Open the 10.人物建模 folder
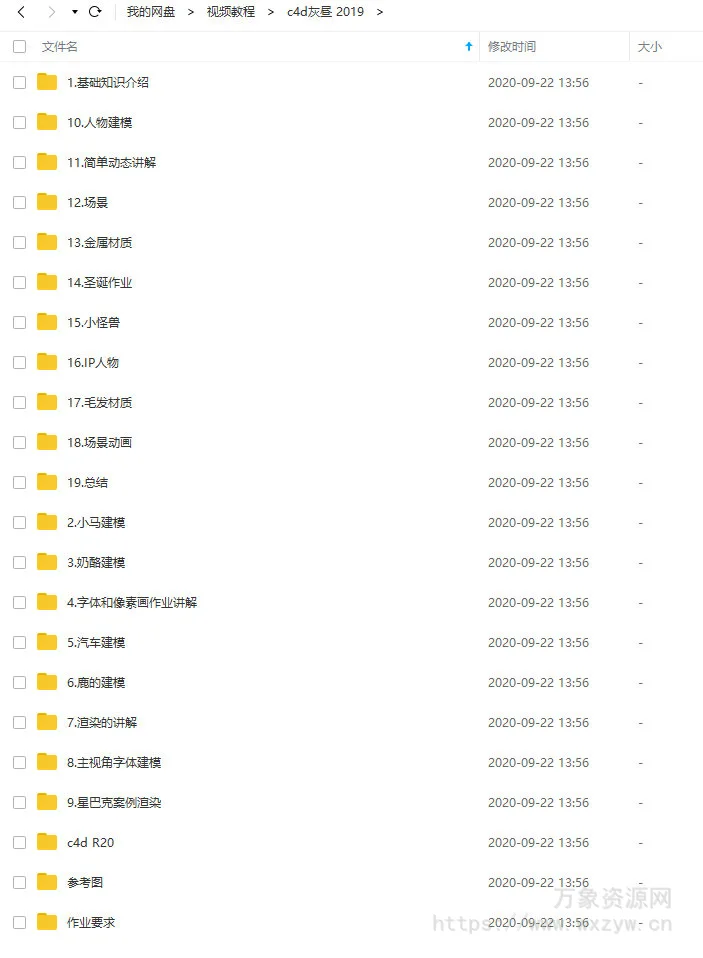Screen dimensions: 703x958 tap(99, 123)
